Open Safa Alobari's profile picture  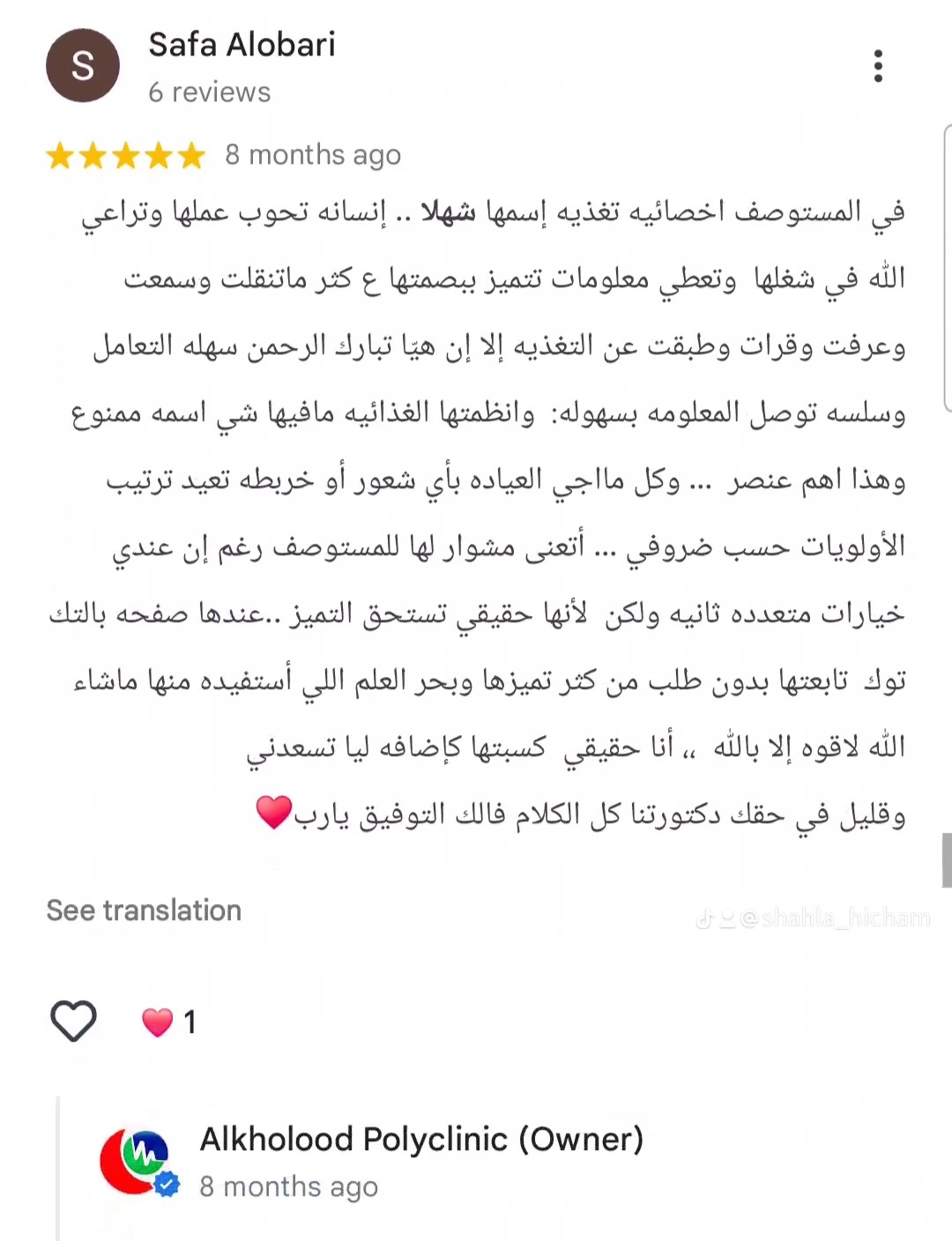pos(83,66)
